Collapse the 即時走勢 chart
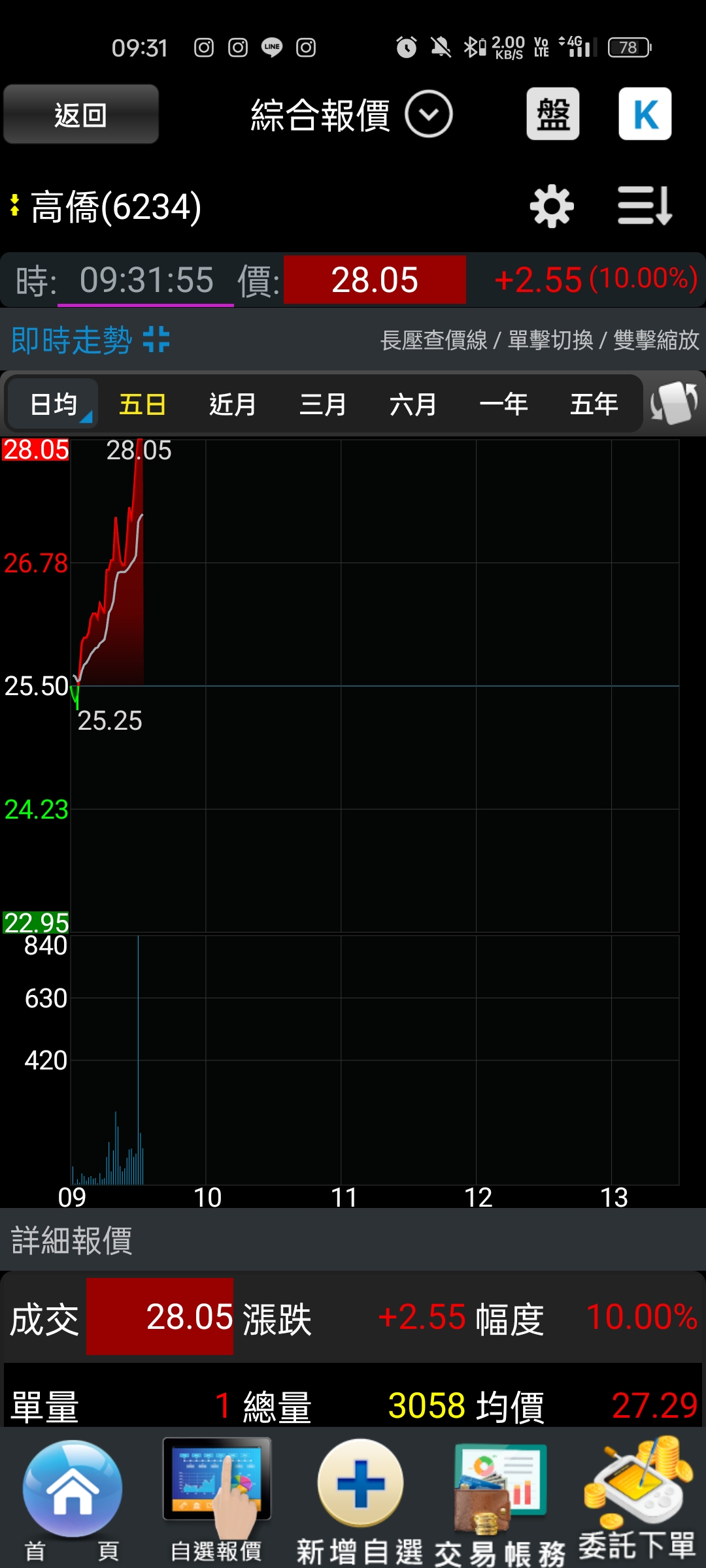The height and width of the screenshot is (1568, 706). pos(156,340)
